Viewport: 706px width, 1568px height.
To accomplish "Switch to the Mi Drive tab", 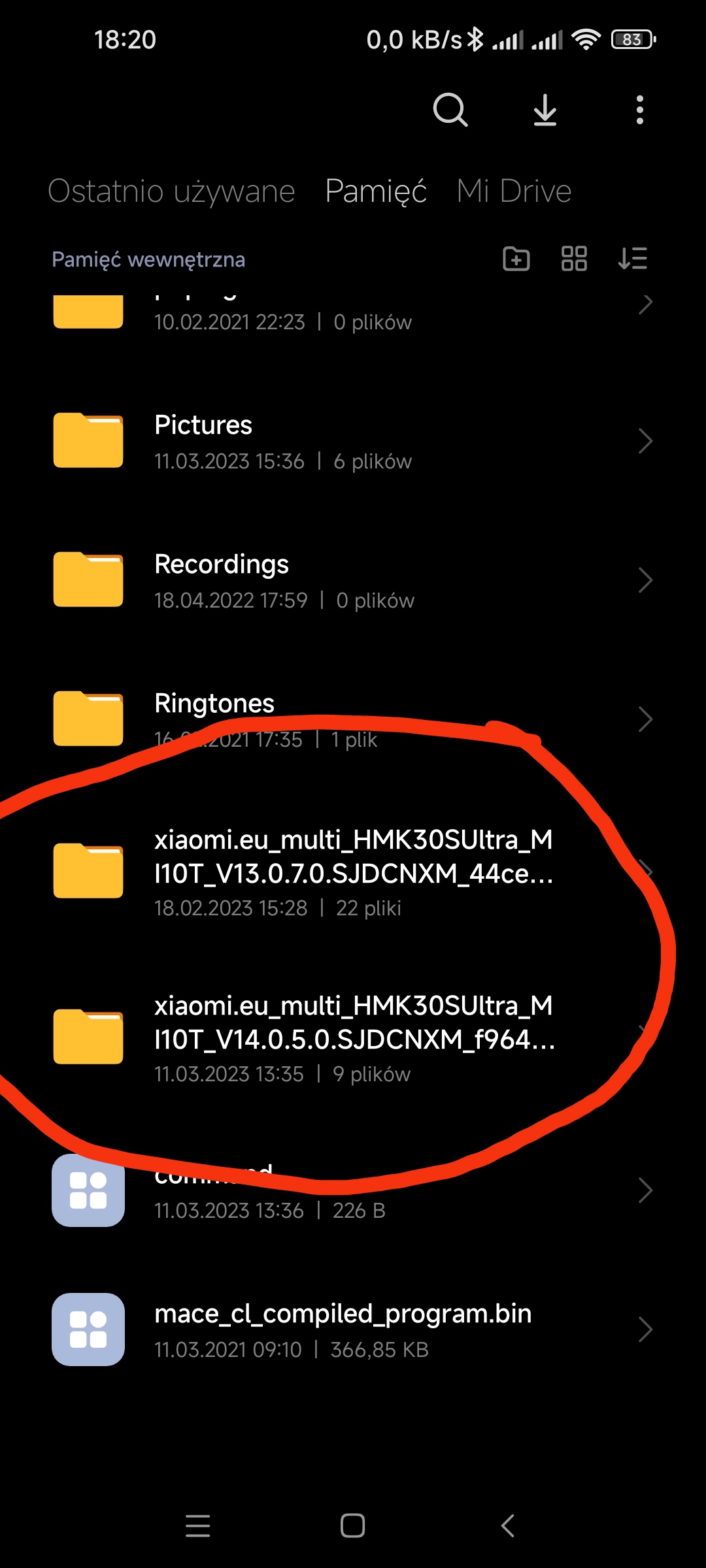I will pos(514,191).
